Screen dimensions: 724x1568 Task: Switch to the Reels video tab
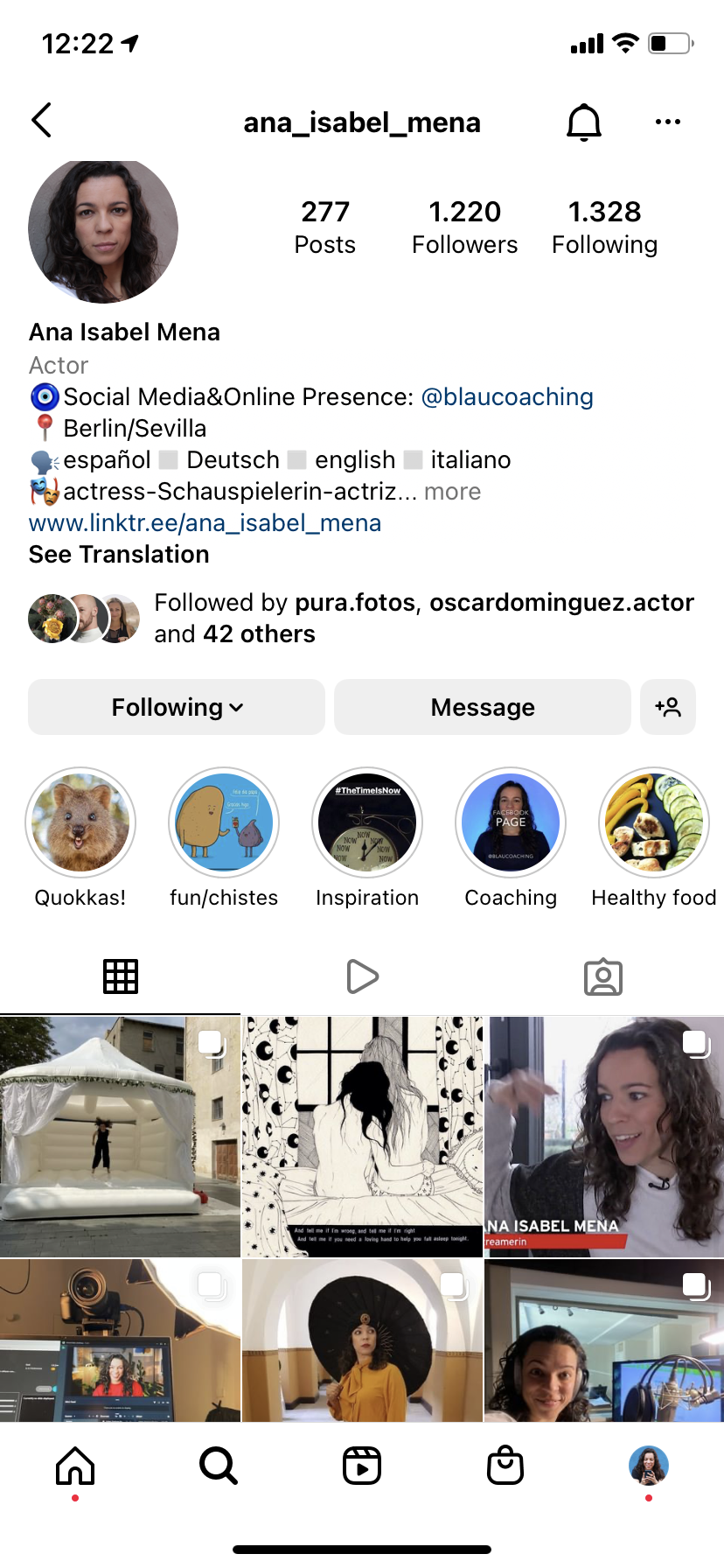point(362,976)
